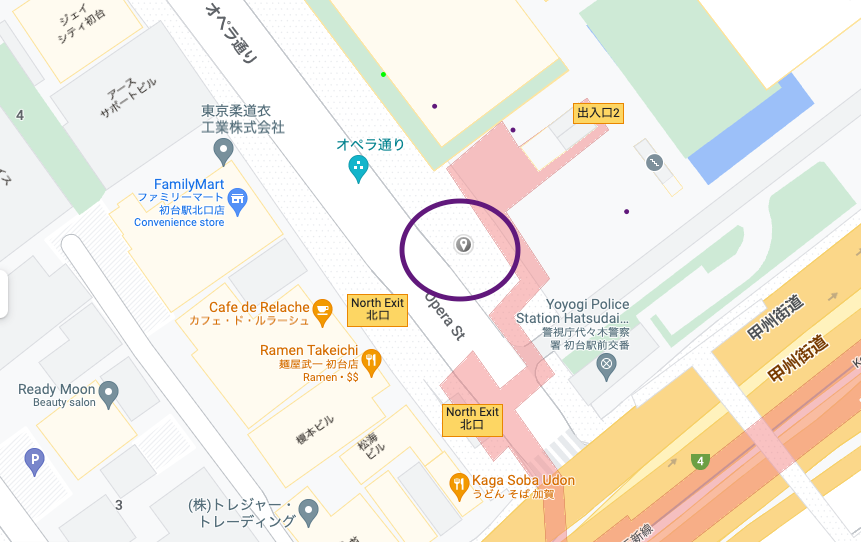Select the North Exit label near Cafe de Relache
861x542 pixels.
377,309
